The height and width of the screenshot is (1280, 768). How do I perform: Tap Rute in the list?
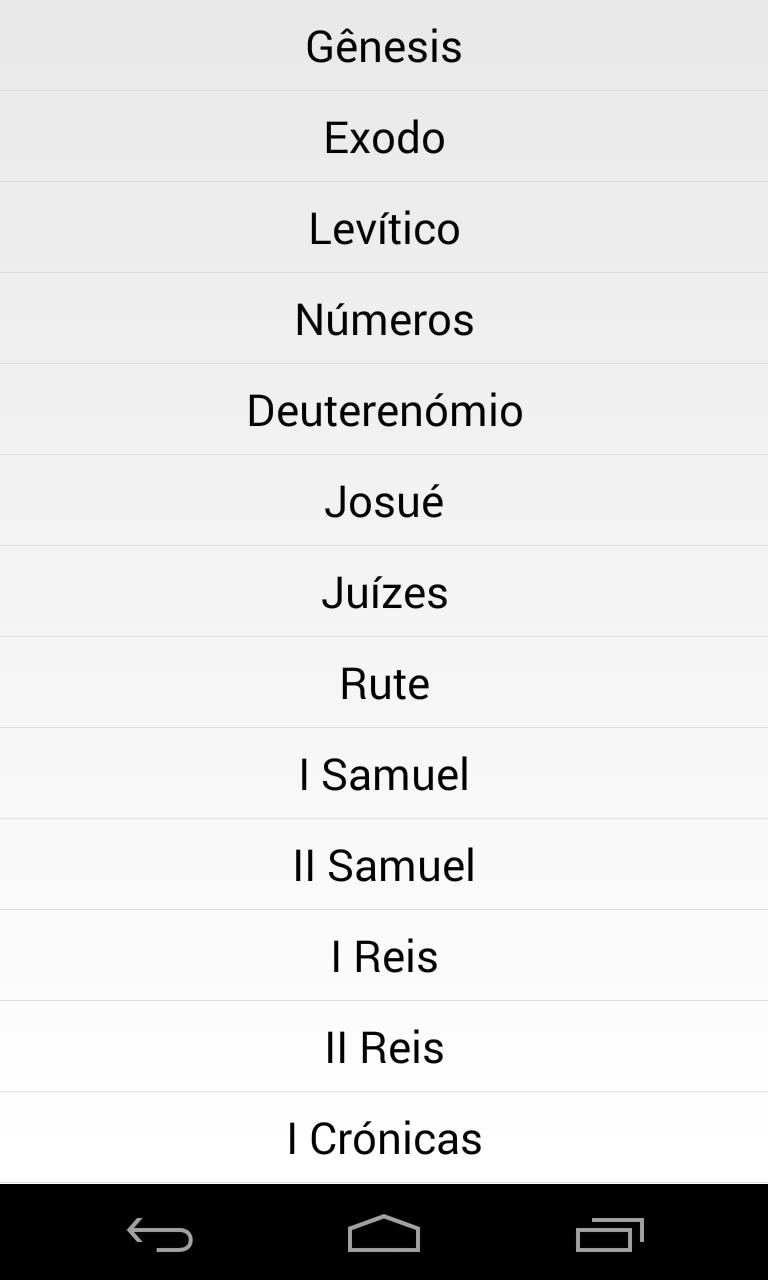pyautogui.click(x=384, y=682)
